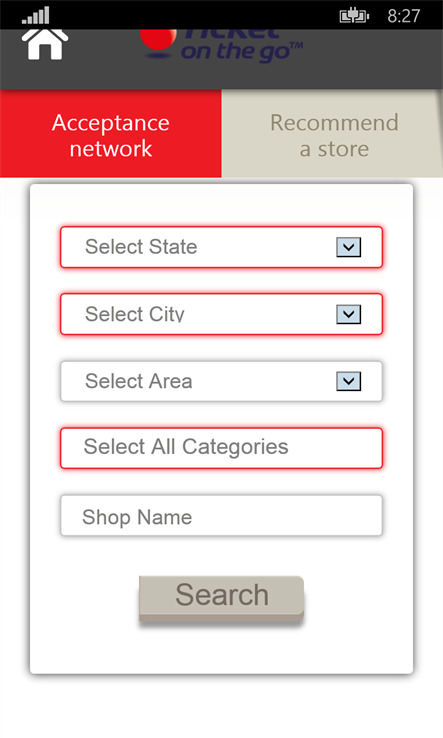The image size is (443, 738).
Task: Choose Select All Categories field
Action: coord(221,448)
